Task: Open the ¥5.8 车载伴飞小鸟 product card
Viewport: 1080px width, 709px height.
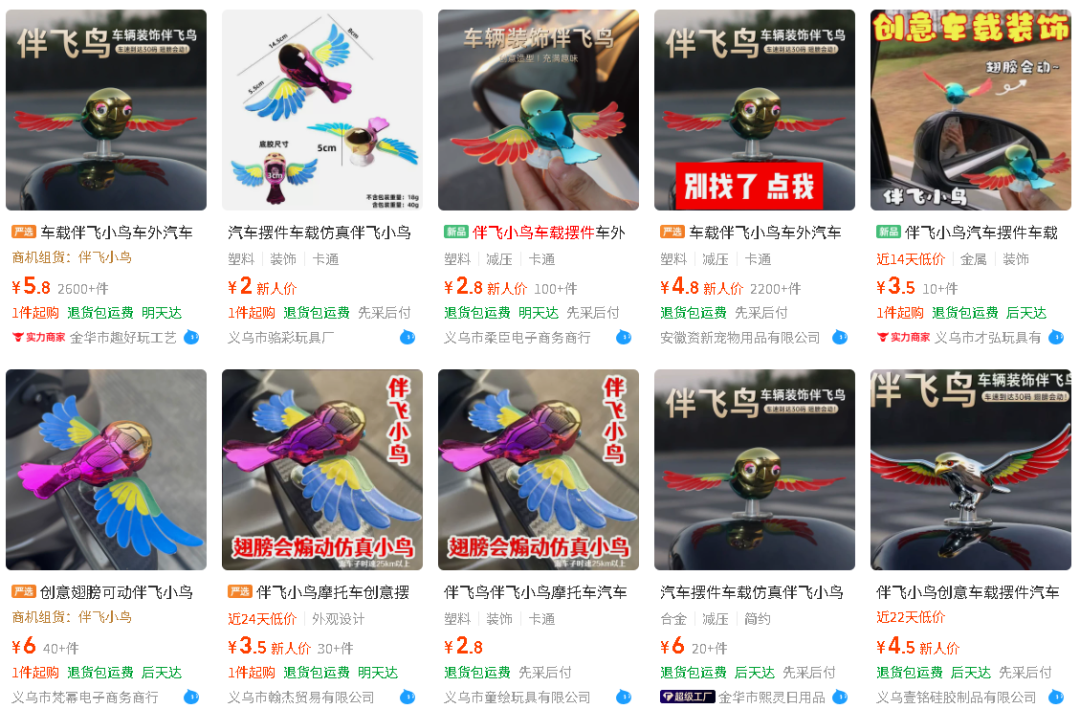Action: coord(106,110)
